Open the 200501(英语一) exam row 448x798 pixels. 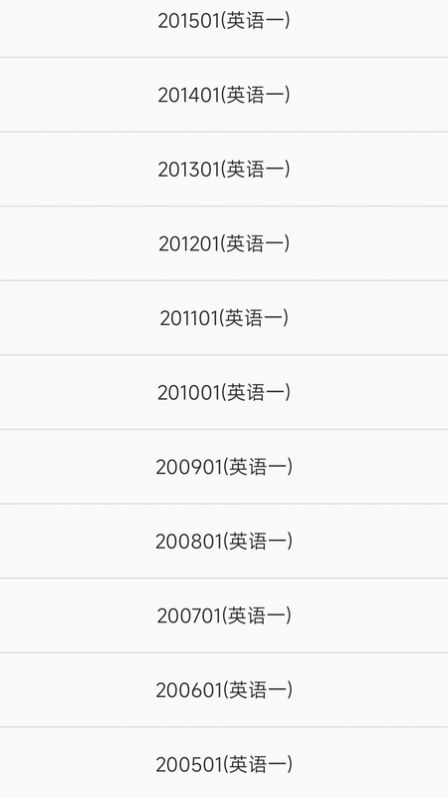pos(224,763)
